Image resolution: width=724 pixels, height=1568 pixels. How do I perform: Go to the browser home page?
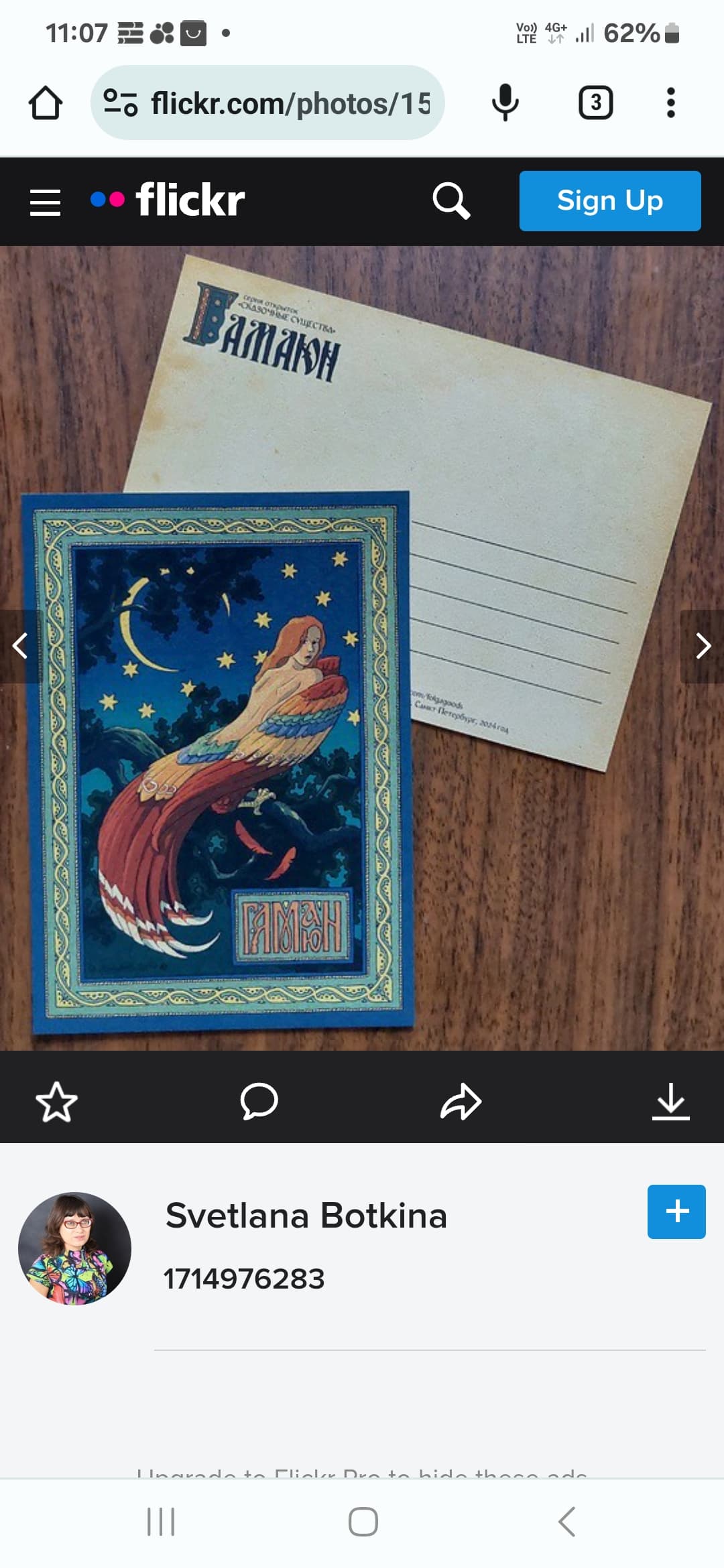(46, 103)
